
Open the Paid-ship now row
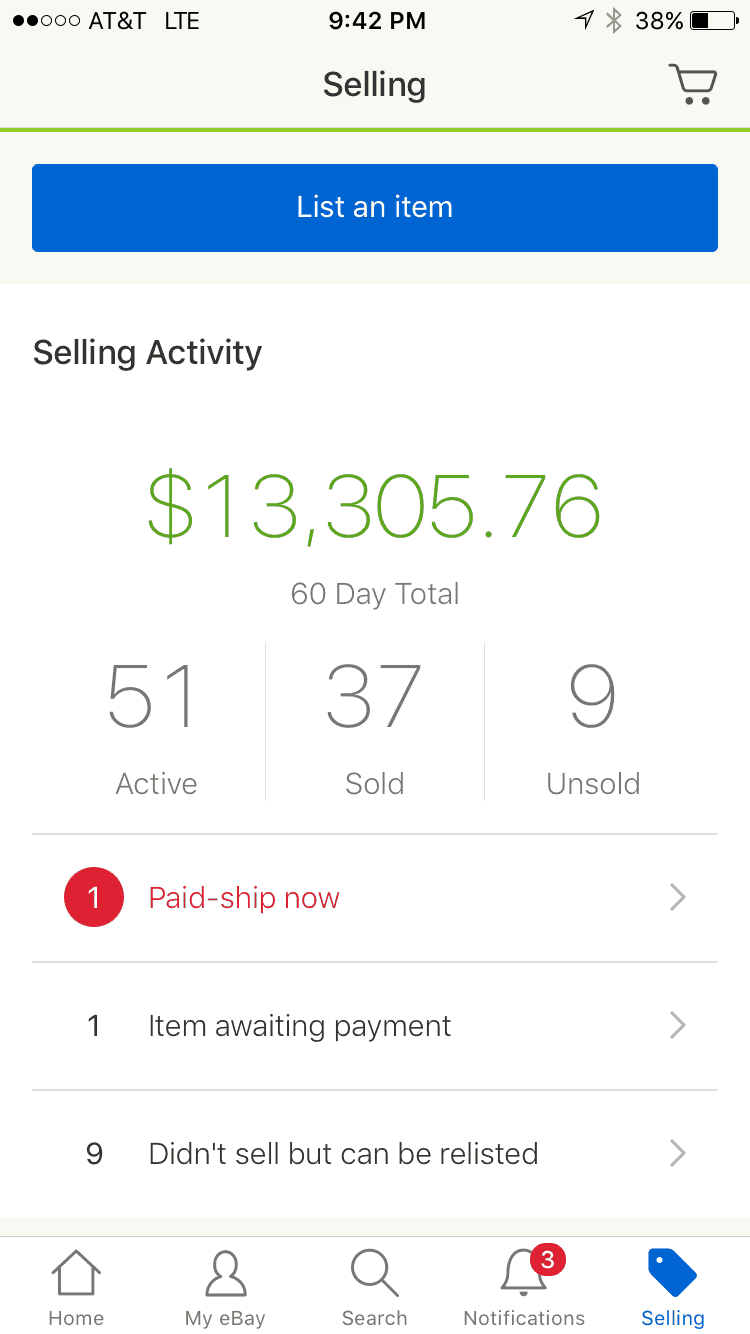point(375,898)
